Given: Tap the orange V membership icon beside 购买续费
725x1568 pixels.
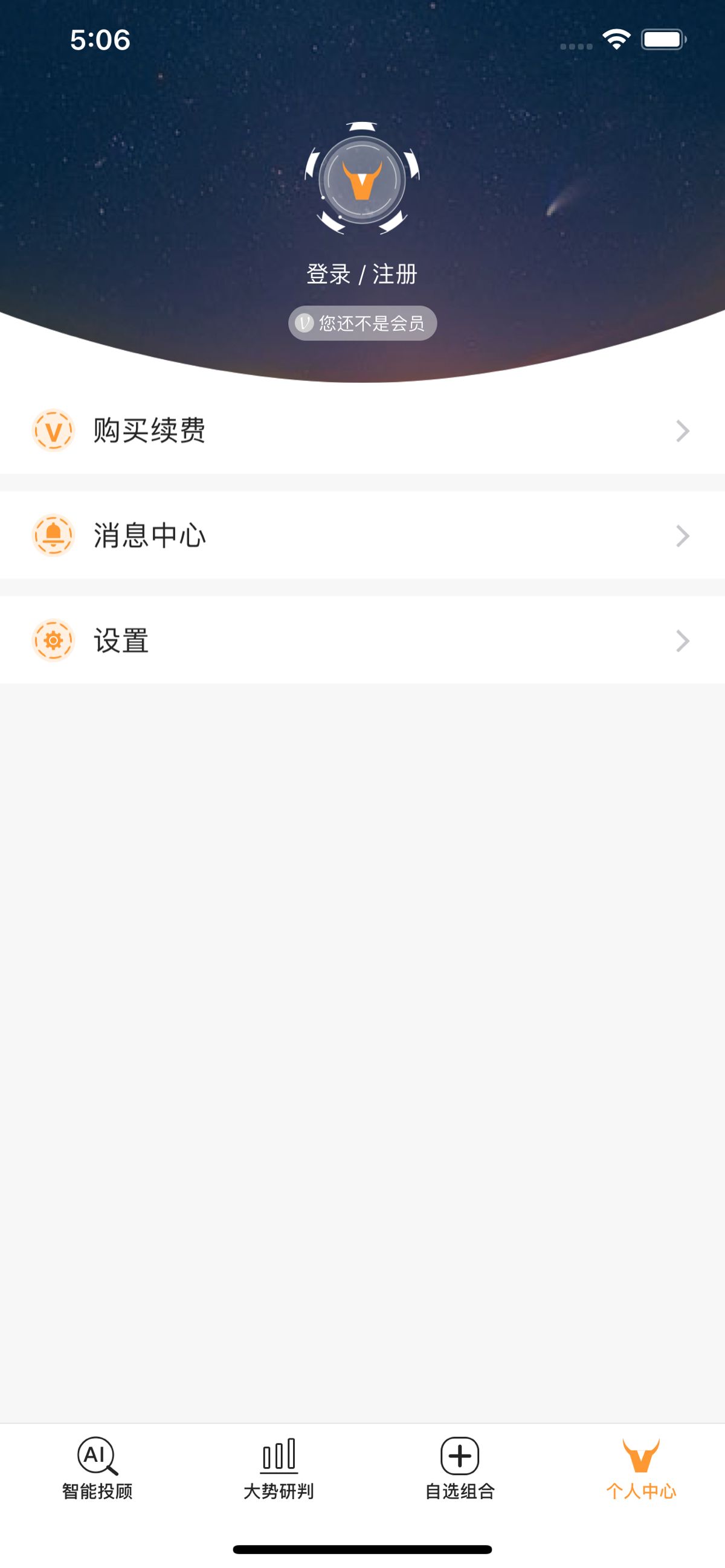Looking at the screenshot, I should [53, 432].
